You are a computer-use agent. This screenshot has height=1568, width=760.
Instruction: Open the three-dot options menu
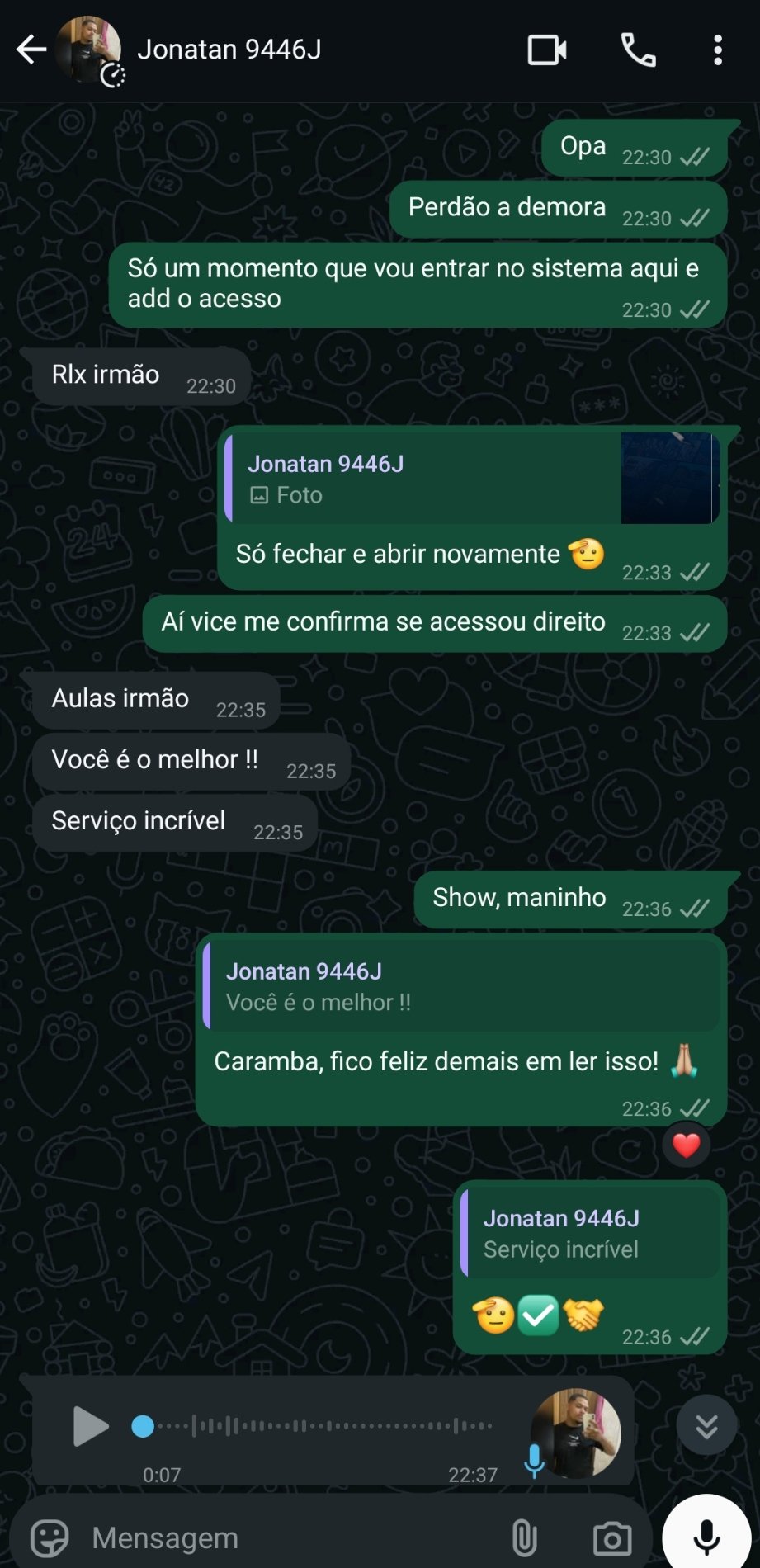(x=717, y=50)
